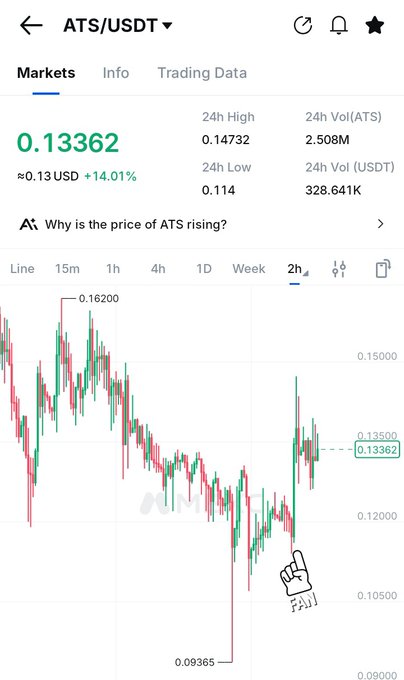The image size is (404, 680).
Task: Open the ATS/USDT pair dropdown
Action: [x=117, y=26]
